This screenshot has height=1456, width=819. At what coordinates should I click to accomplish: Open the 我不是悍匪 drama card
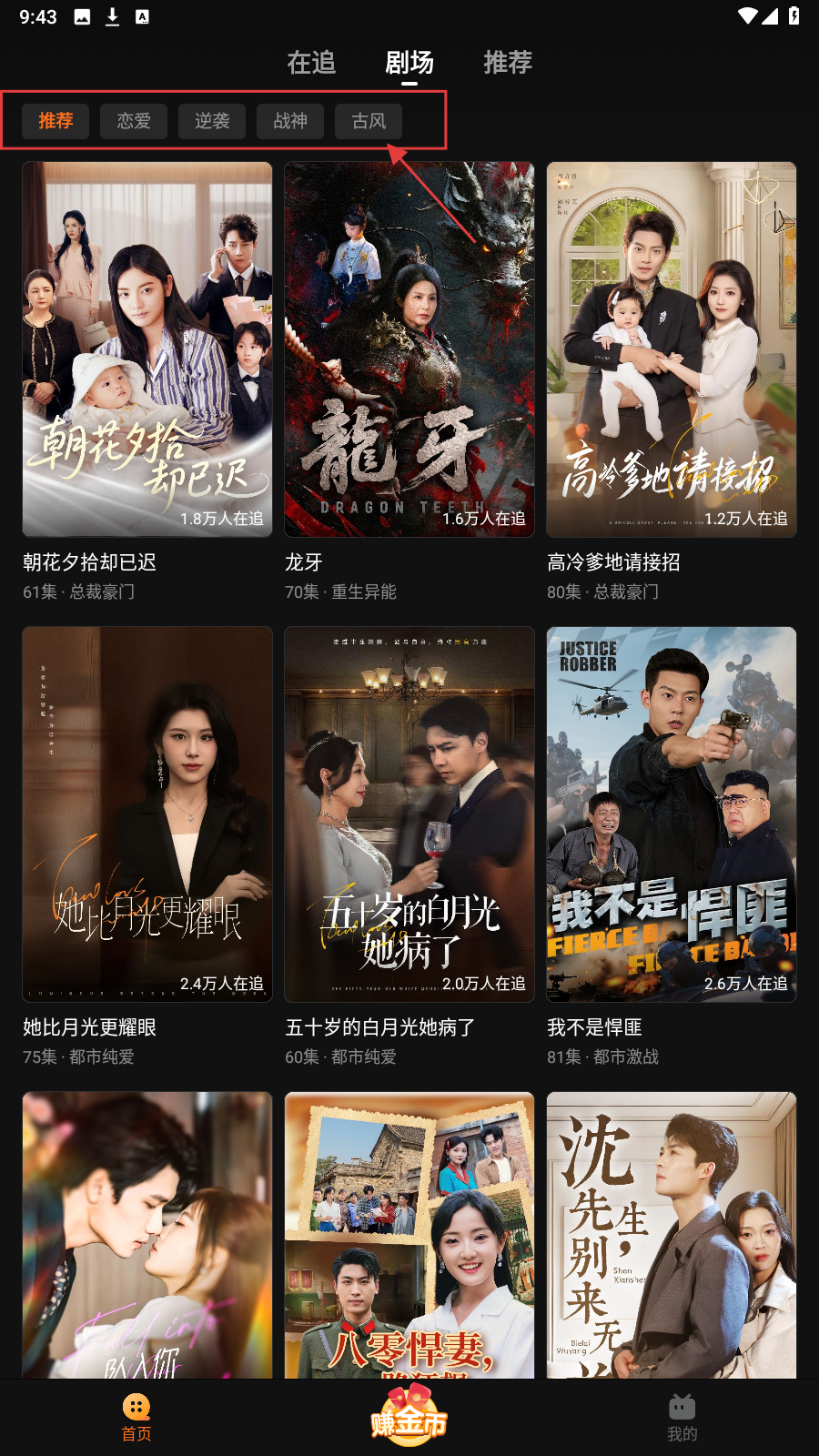(672, 814)
